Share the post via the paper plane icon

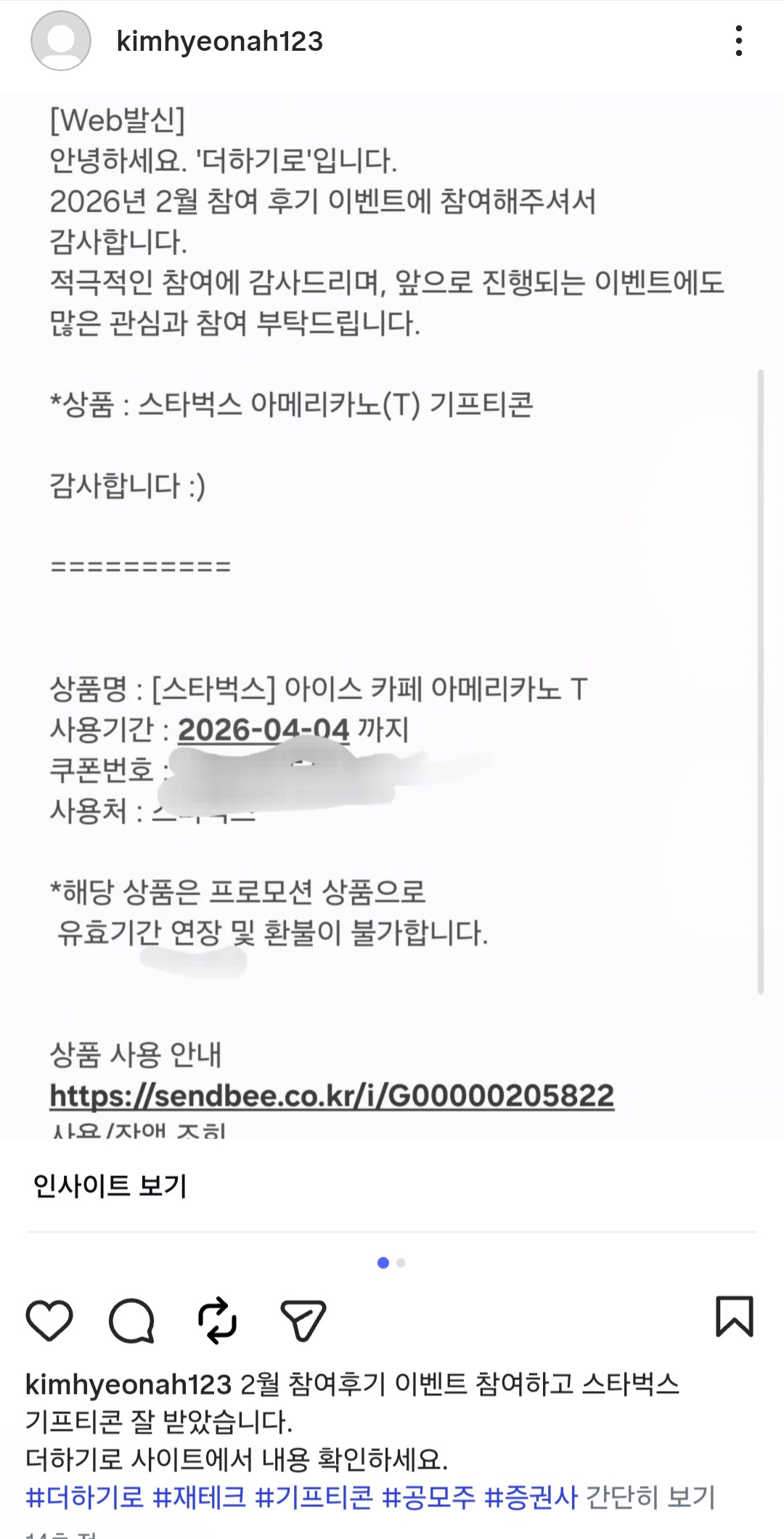coord(303,1319)
